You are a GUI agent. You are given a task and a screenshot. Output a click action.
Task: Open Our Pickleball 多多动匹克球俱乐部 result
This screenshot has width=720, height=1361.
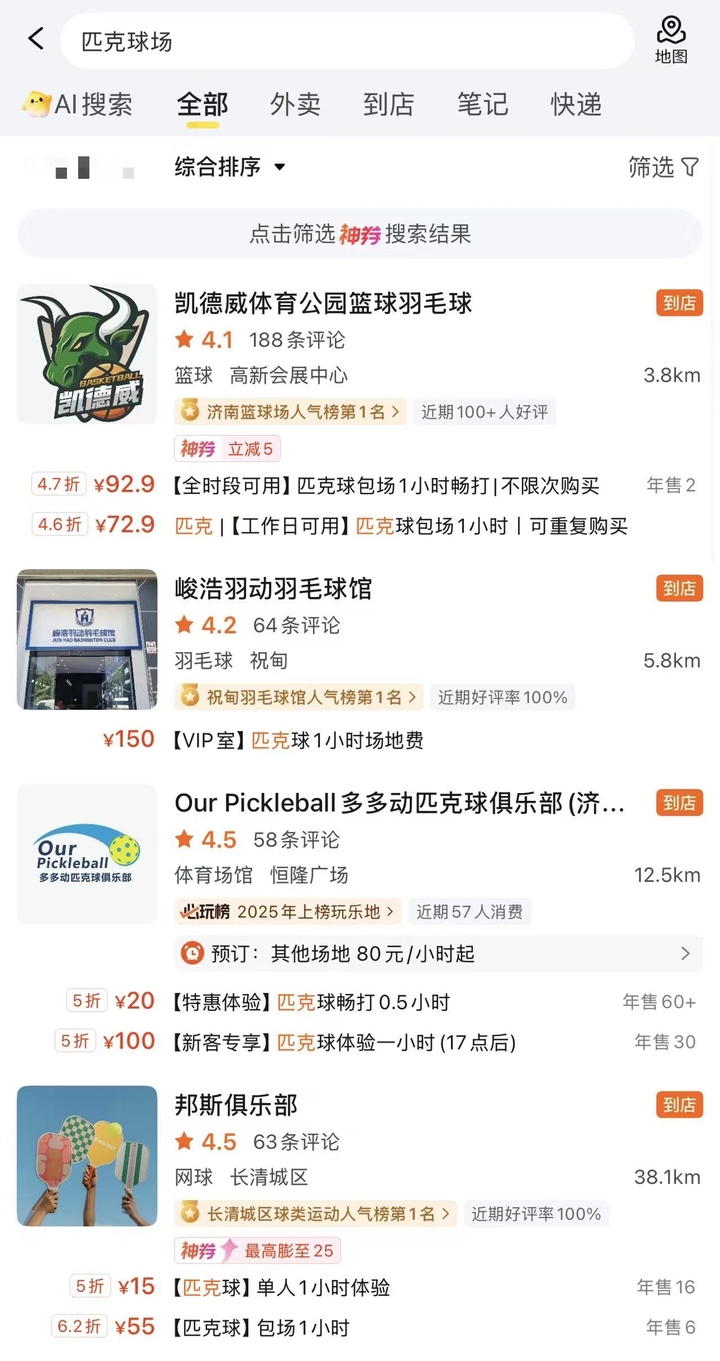tap(400, 803)
